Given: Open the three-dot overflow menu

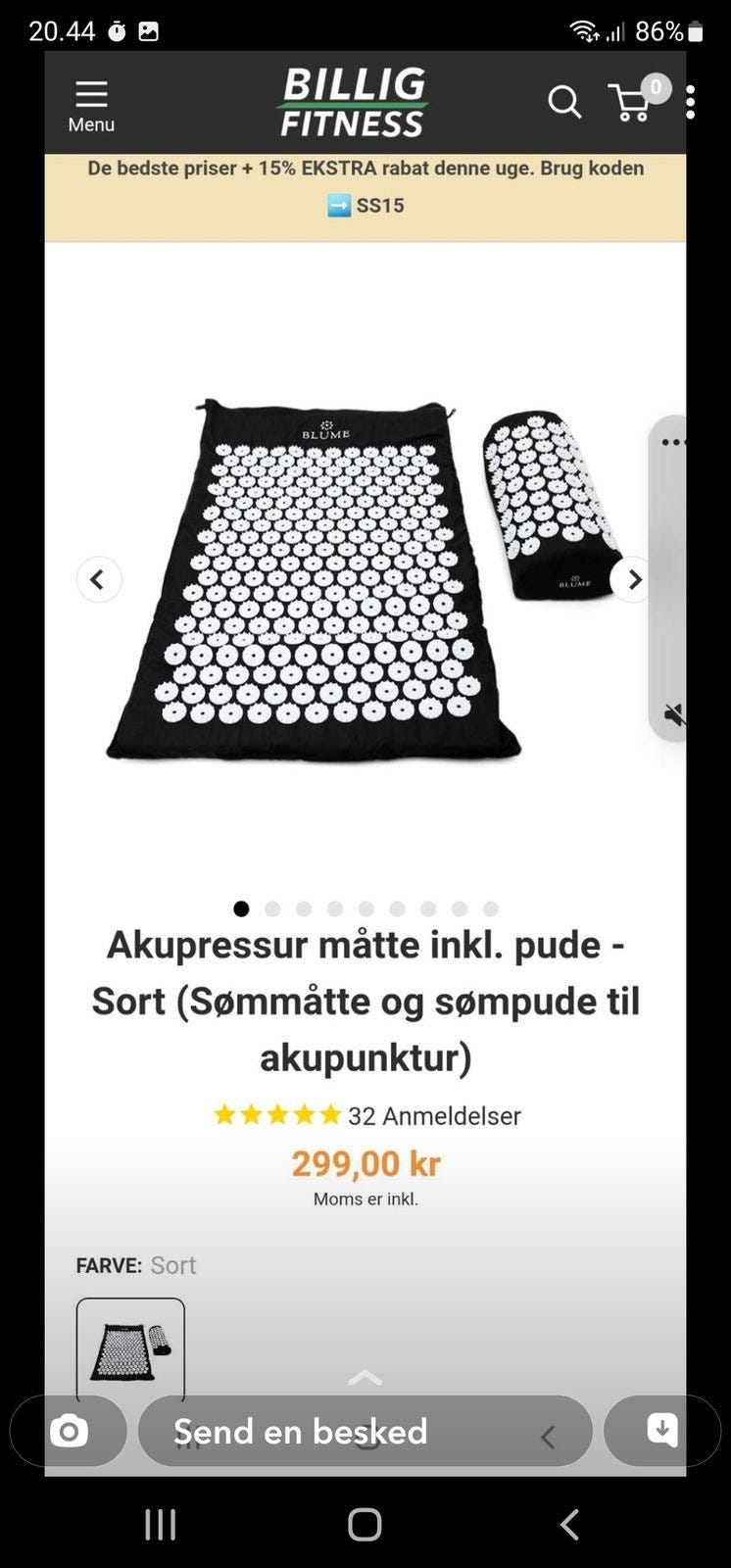Looking at the screenshot, I should (692, 102).
